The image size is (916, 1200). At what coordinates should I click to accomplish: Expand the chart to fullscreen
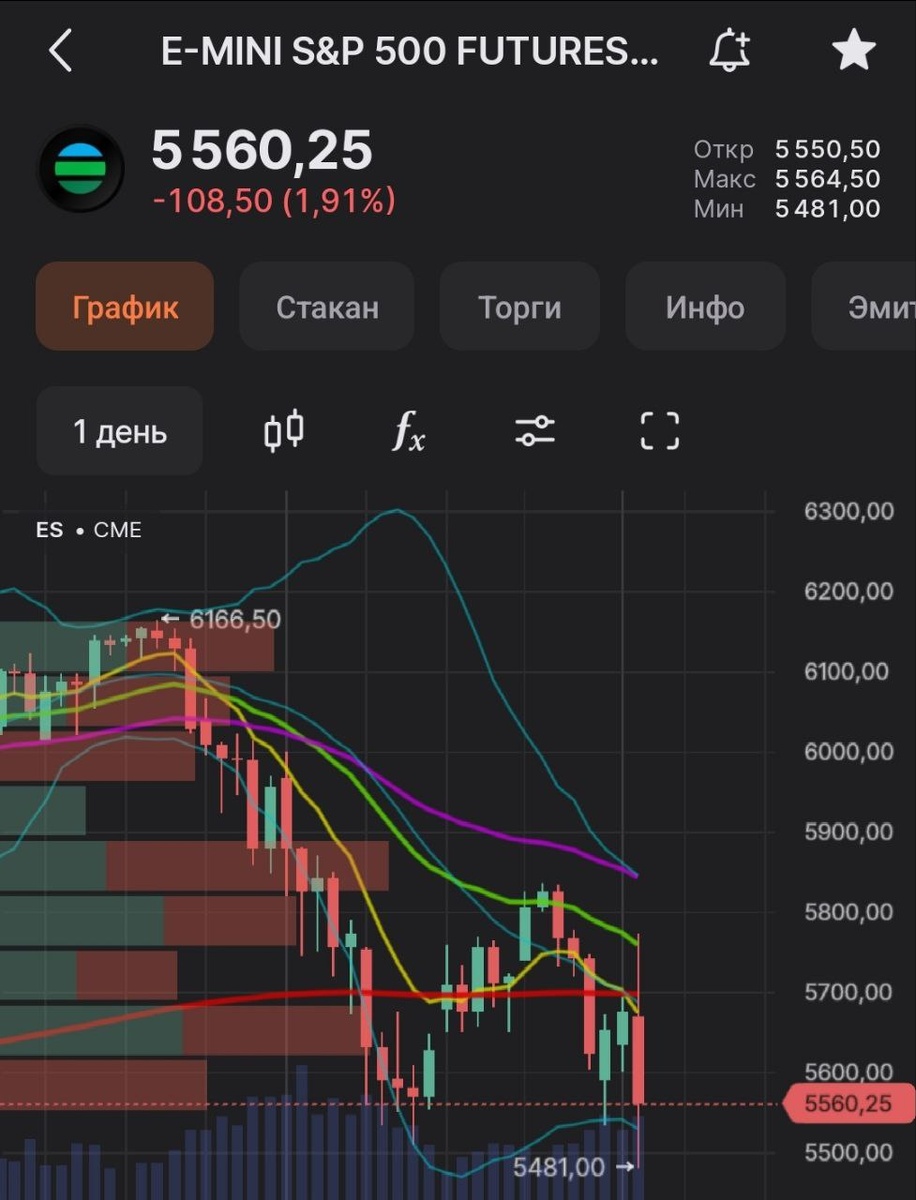click(659, 432)
